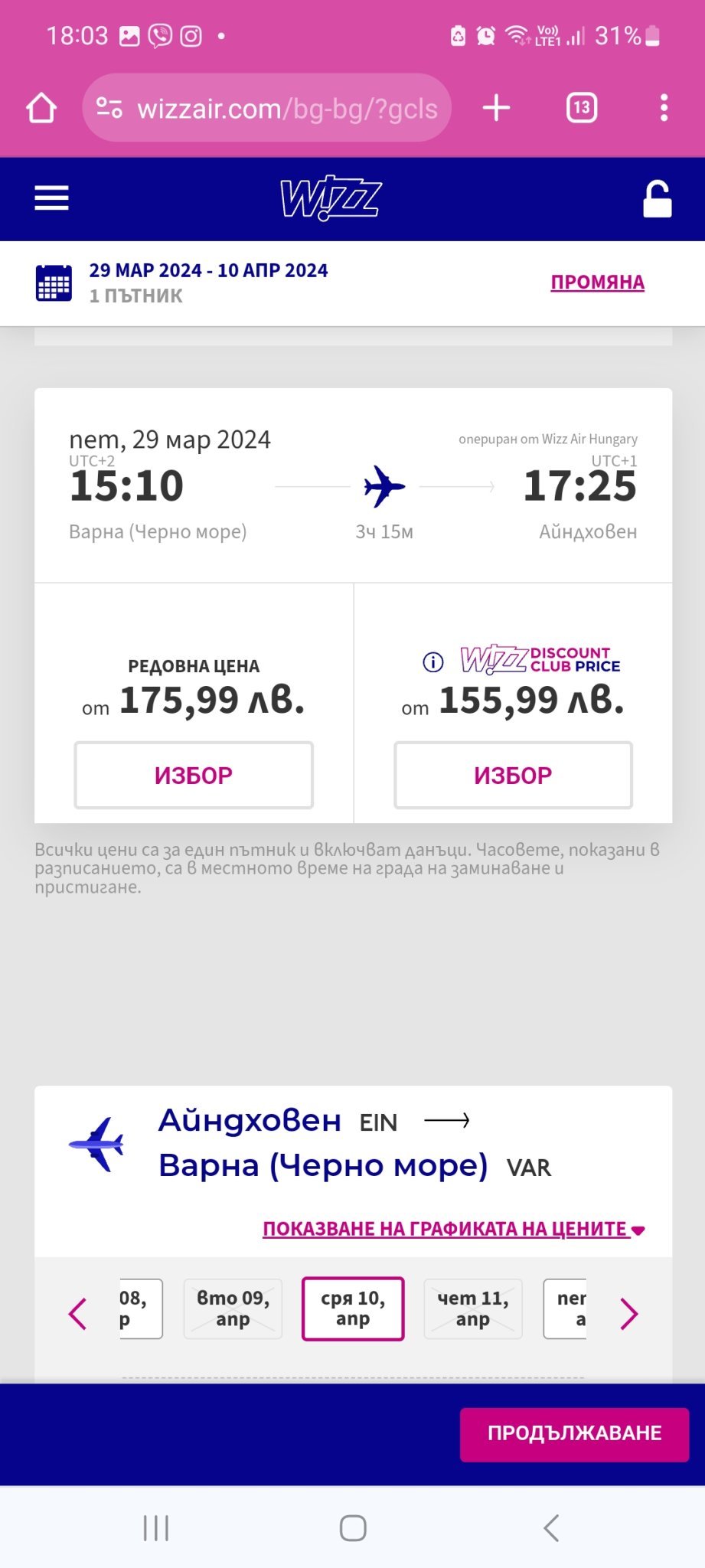Open the Wizz Discount Club info icon
This screenshot has height=1568, width=705.
433,662
